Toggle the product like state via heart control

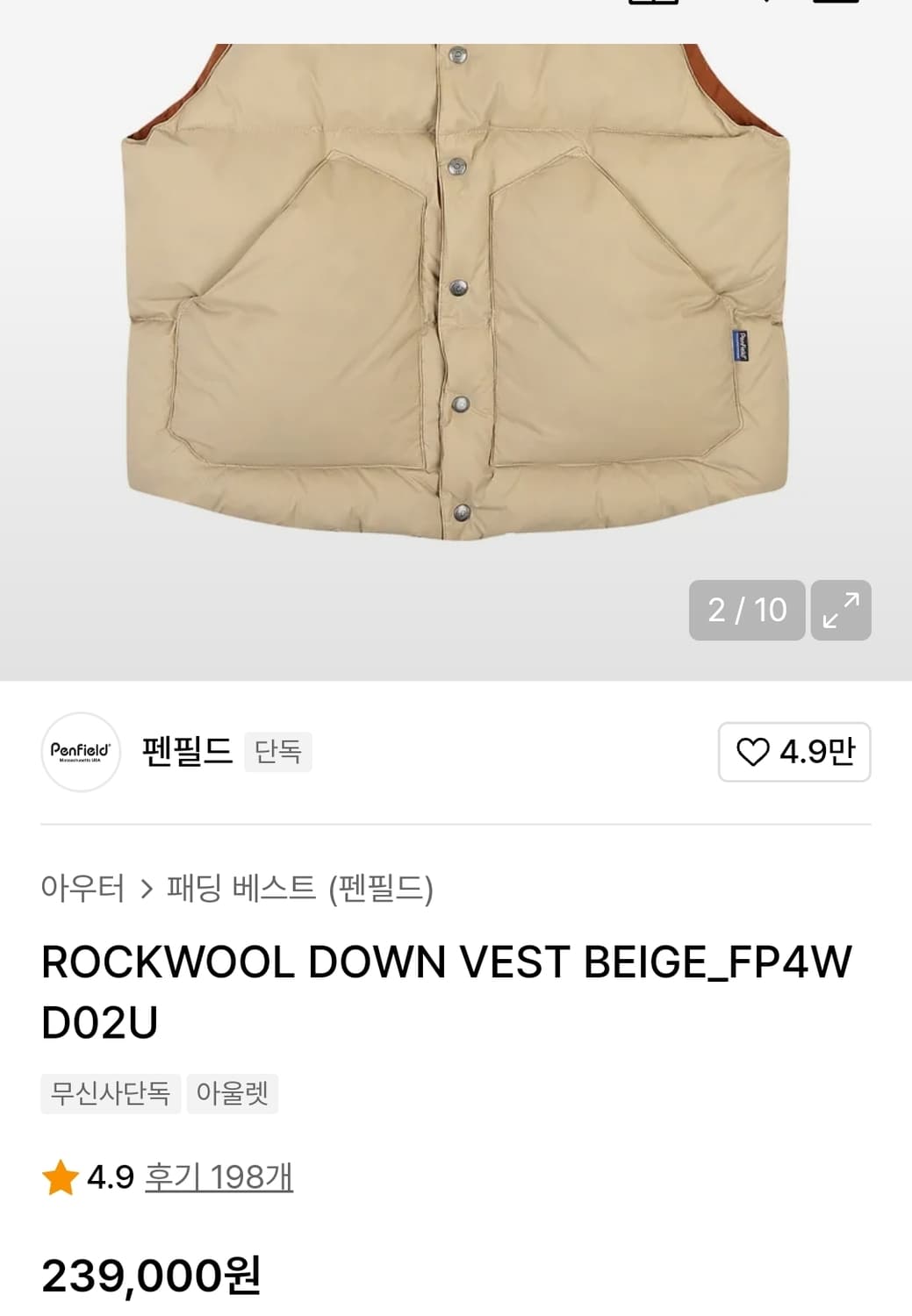tap(794, 753)
